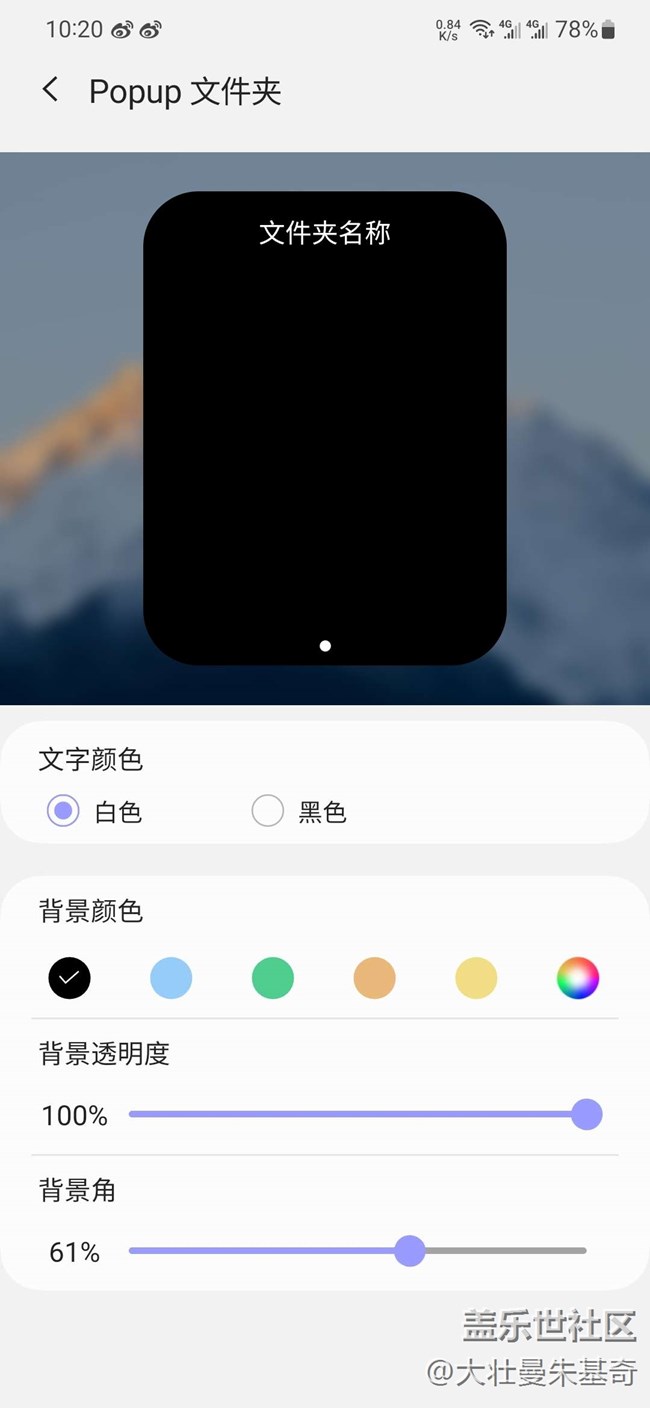The height and width of the screenshot is (1408, 650).
Task: Select the light blue background color
Action: tap(171, 978)
